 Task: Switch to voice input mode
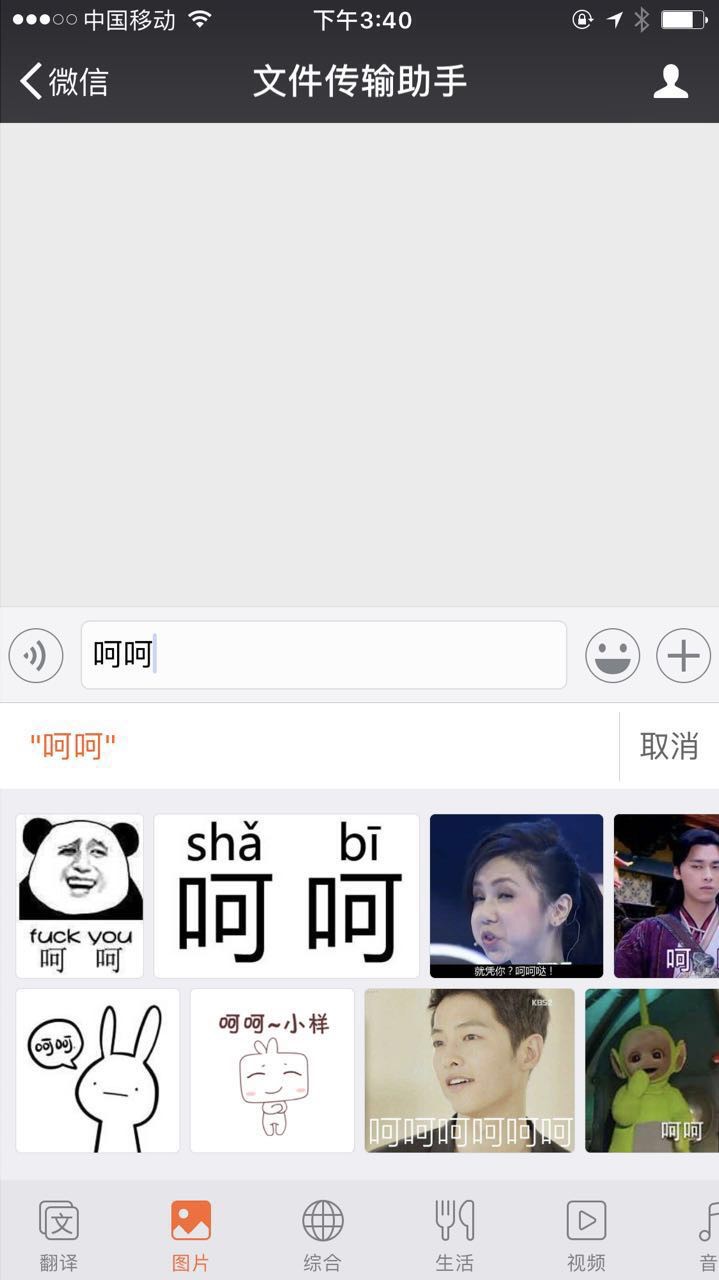tap(36, 656)
